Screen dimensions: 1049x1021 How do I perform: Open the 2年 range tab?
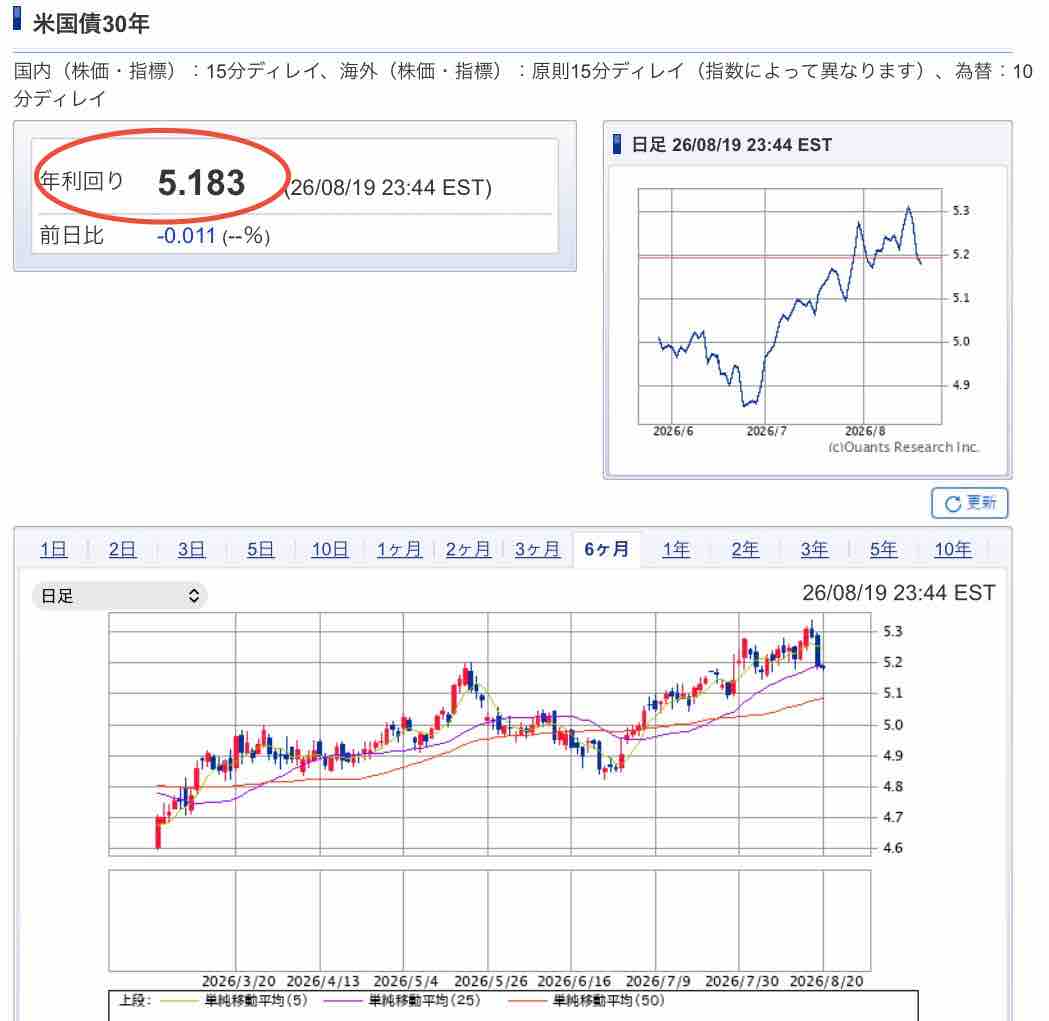(745, 549)
